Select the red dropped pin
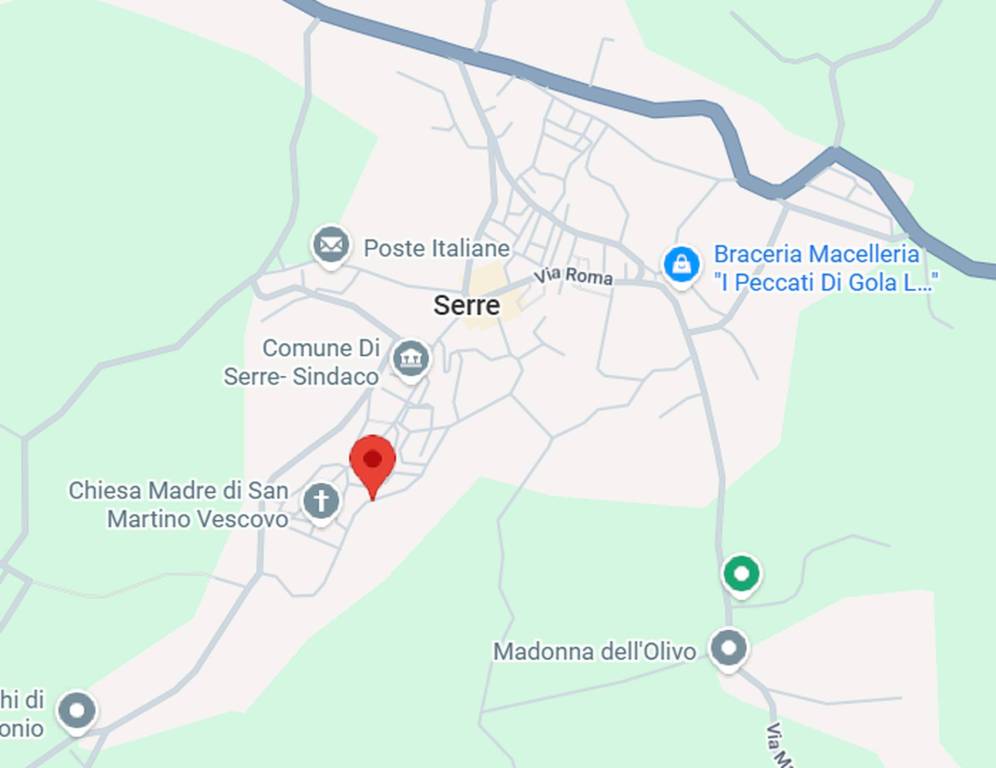This screenshot has width=996, height=768. point(373,463)
